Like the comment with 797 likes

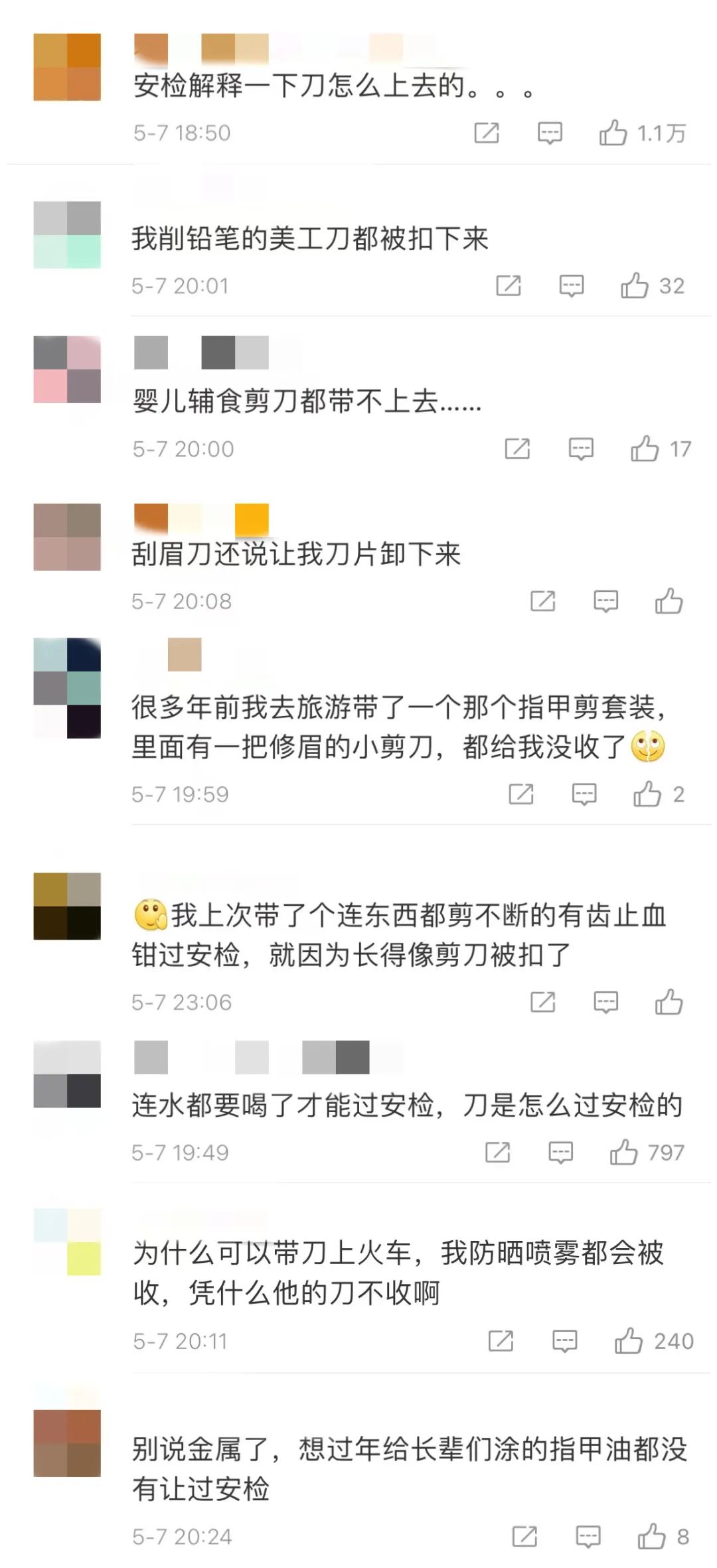[x=624, y=1153]
